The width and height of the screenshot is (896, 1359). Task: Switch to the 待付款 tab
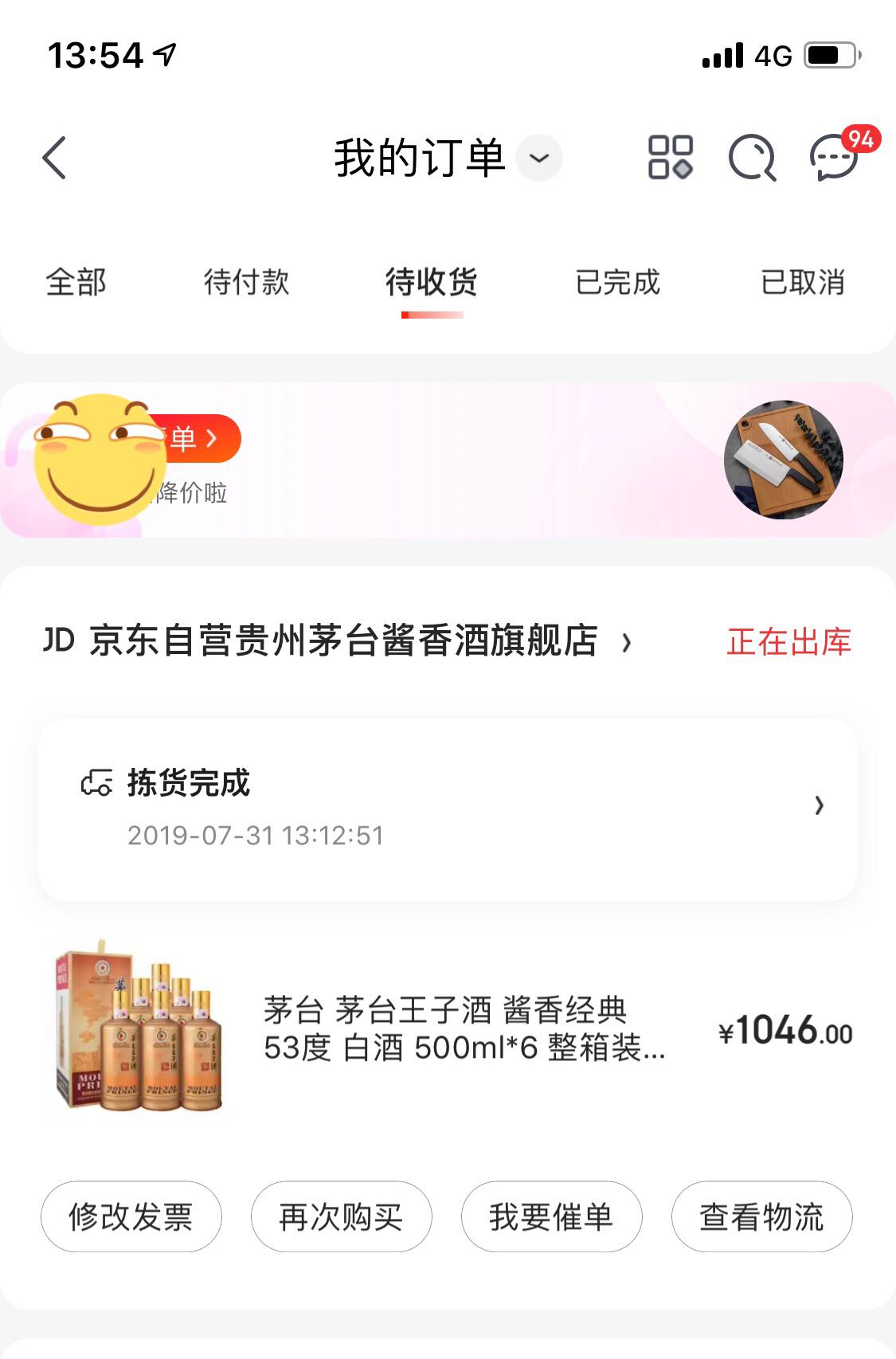pyautogui.click(x=246, y=282)
